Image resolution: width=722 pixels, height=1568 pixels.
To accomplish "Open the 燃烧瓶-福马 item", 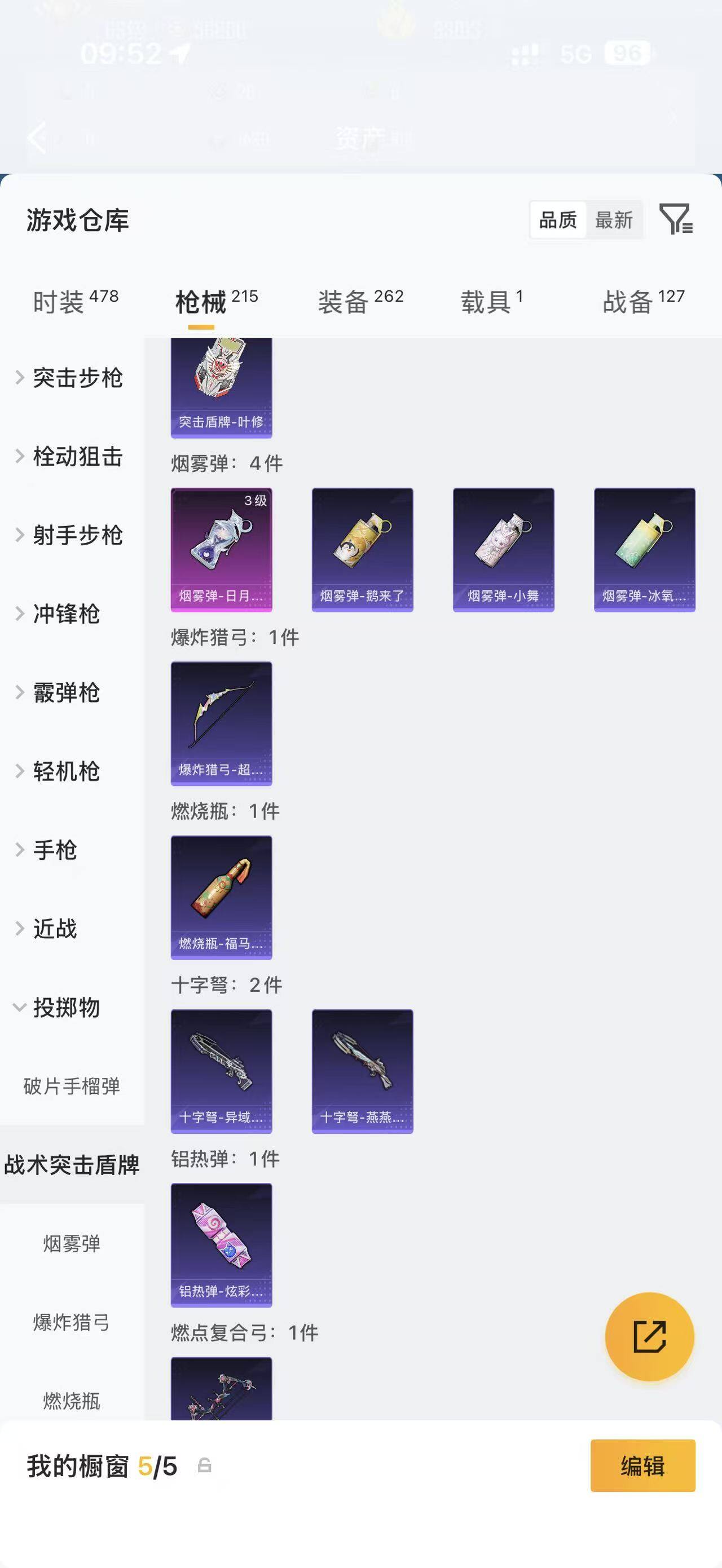I will pyautogui.click(x=222, y=898).
